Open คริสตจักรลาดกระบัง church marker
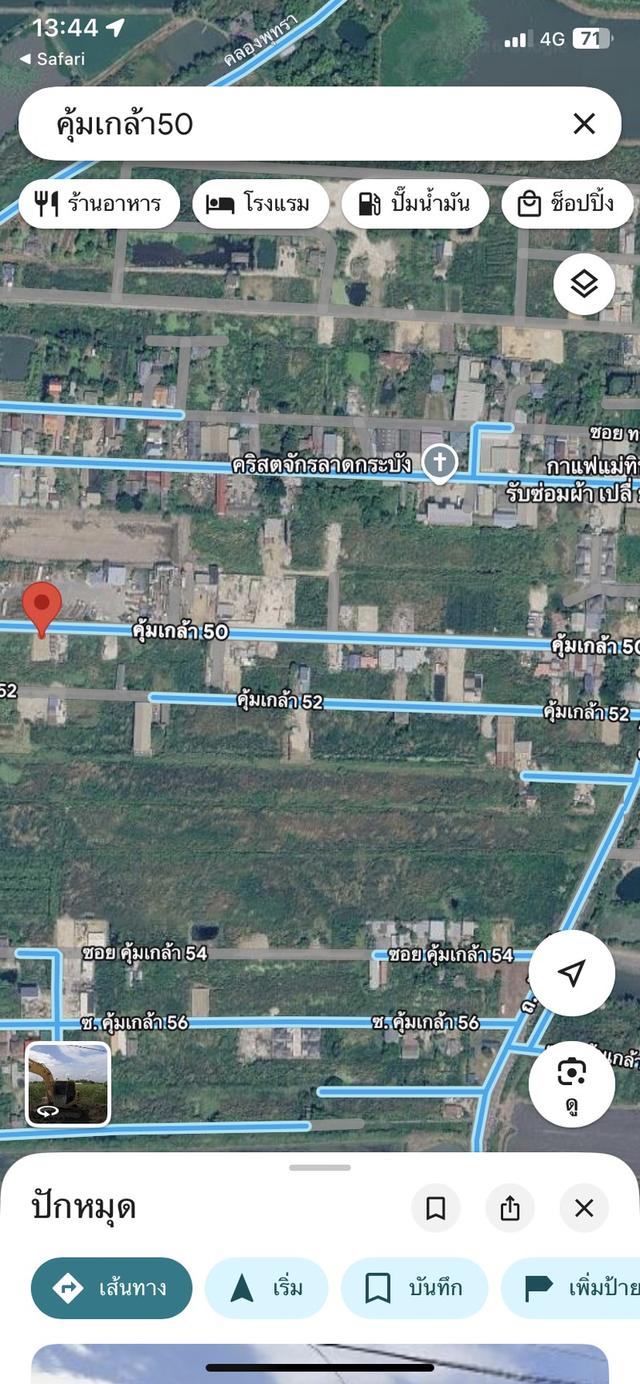640x1384 pixels. [439, 463]
